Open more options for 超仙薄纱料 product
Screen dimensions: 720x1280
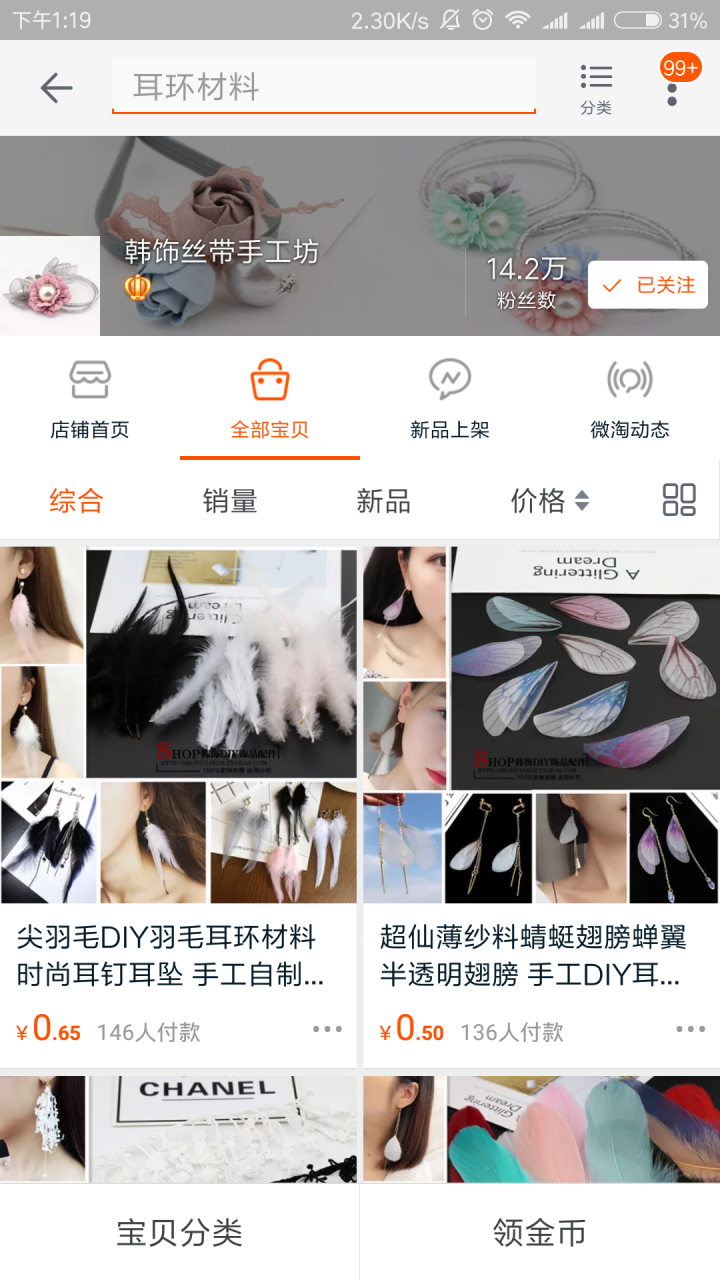tap(690, 1029)
